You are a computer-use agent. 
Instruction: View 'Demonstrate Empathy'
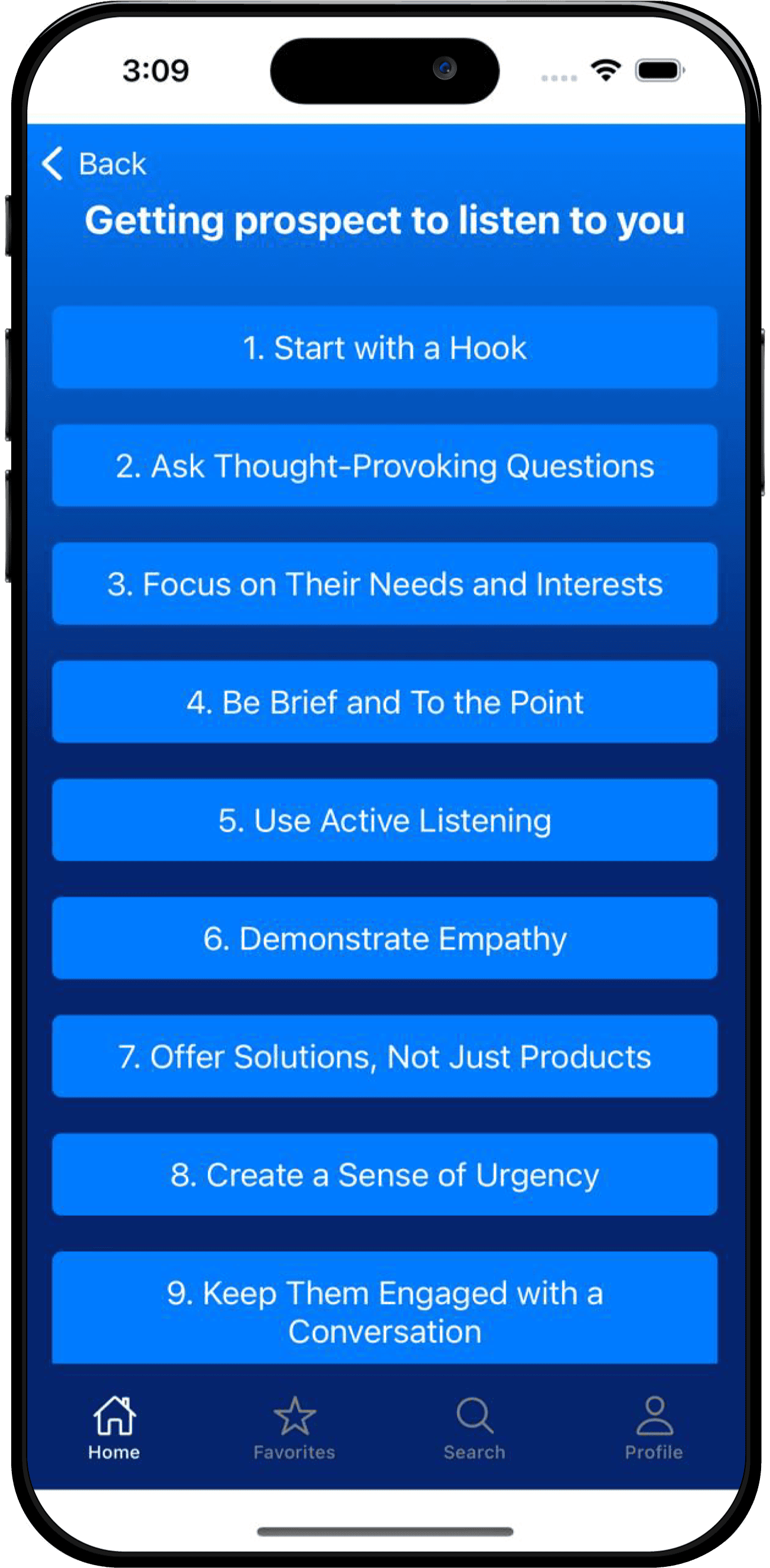tap(384, 938)
